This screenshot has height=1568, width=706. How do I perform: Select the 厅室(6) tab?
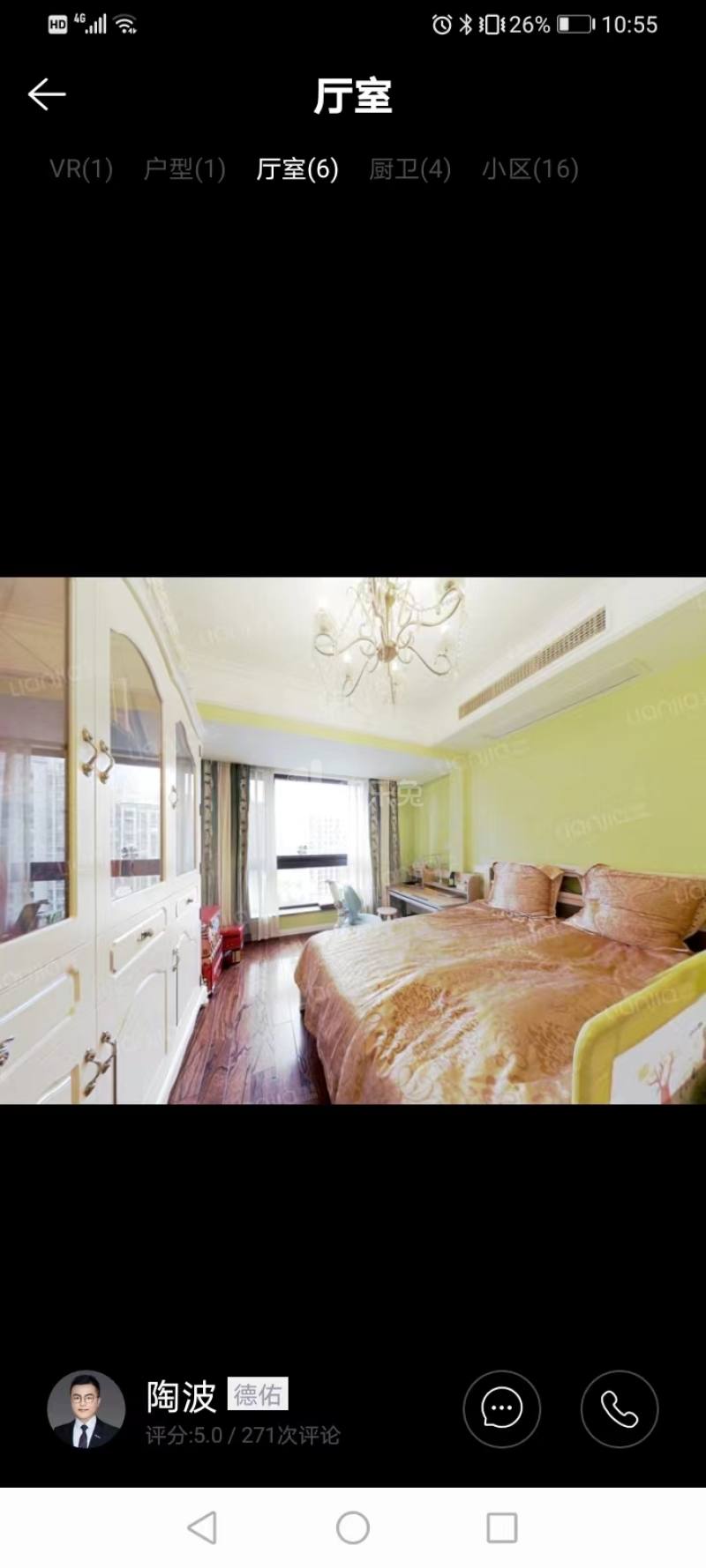pos(297,168)
